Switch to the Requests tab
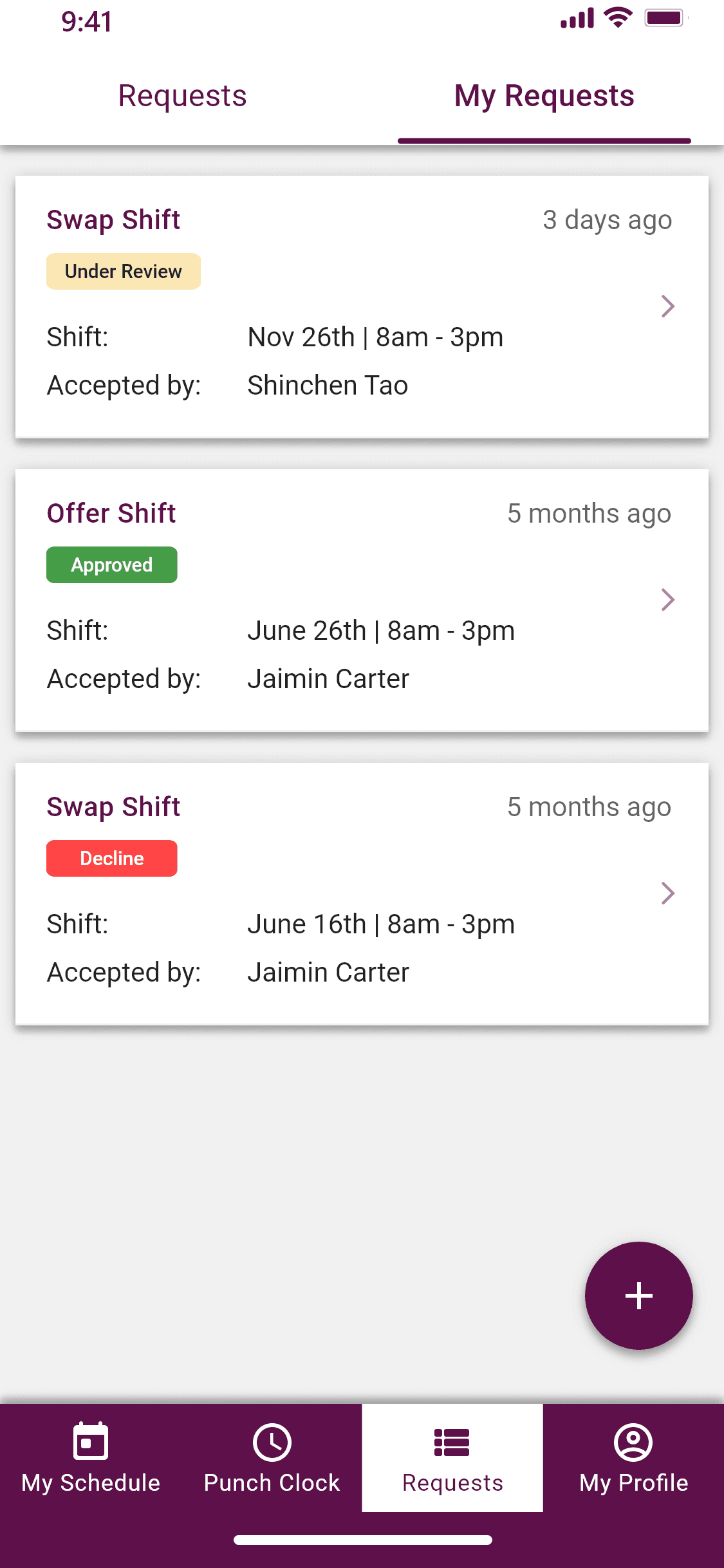The image size is (724, 1568). click(182, 95)
